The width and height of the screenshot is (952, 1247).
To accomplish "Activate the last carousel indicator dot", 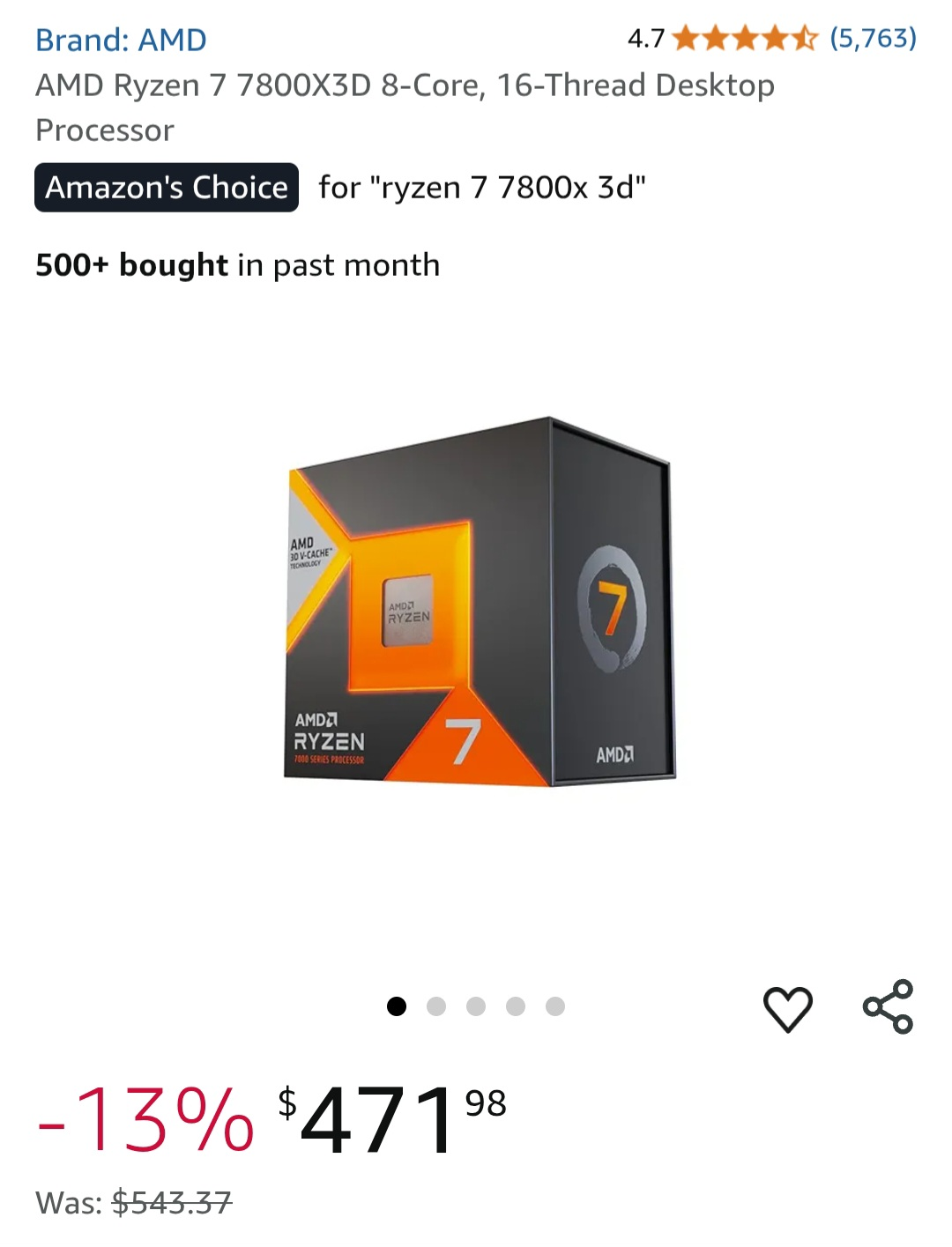I will [x=555, y=1006].
